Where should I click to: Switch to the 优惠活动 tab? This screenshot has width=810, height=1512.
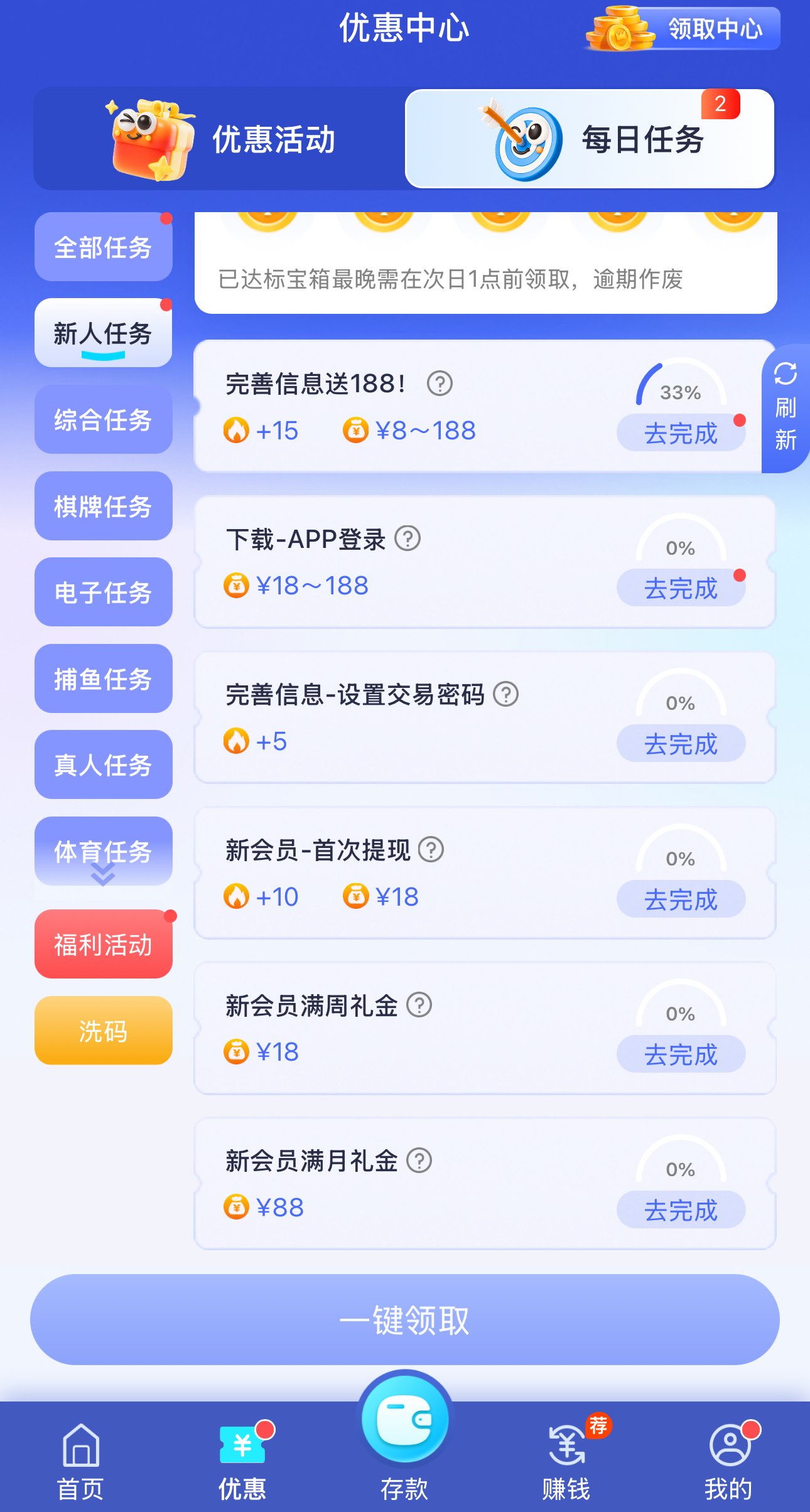tap(221, 139)
